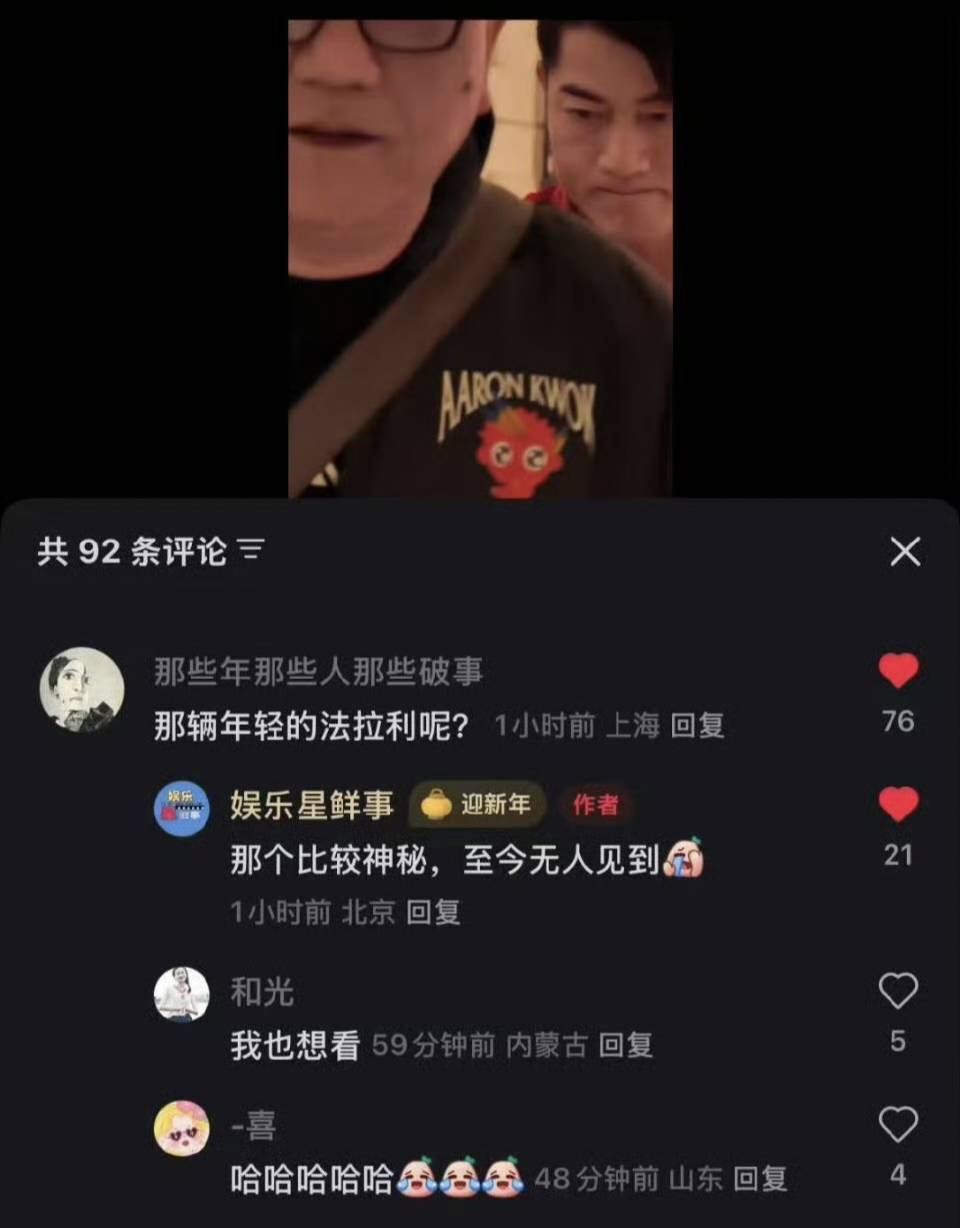The image size is (960, 1228).
Task: Reply to 和光's comment from 内蒙古
Action: [625, 1046]
